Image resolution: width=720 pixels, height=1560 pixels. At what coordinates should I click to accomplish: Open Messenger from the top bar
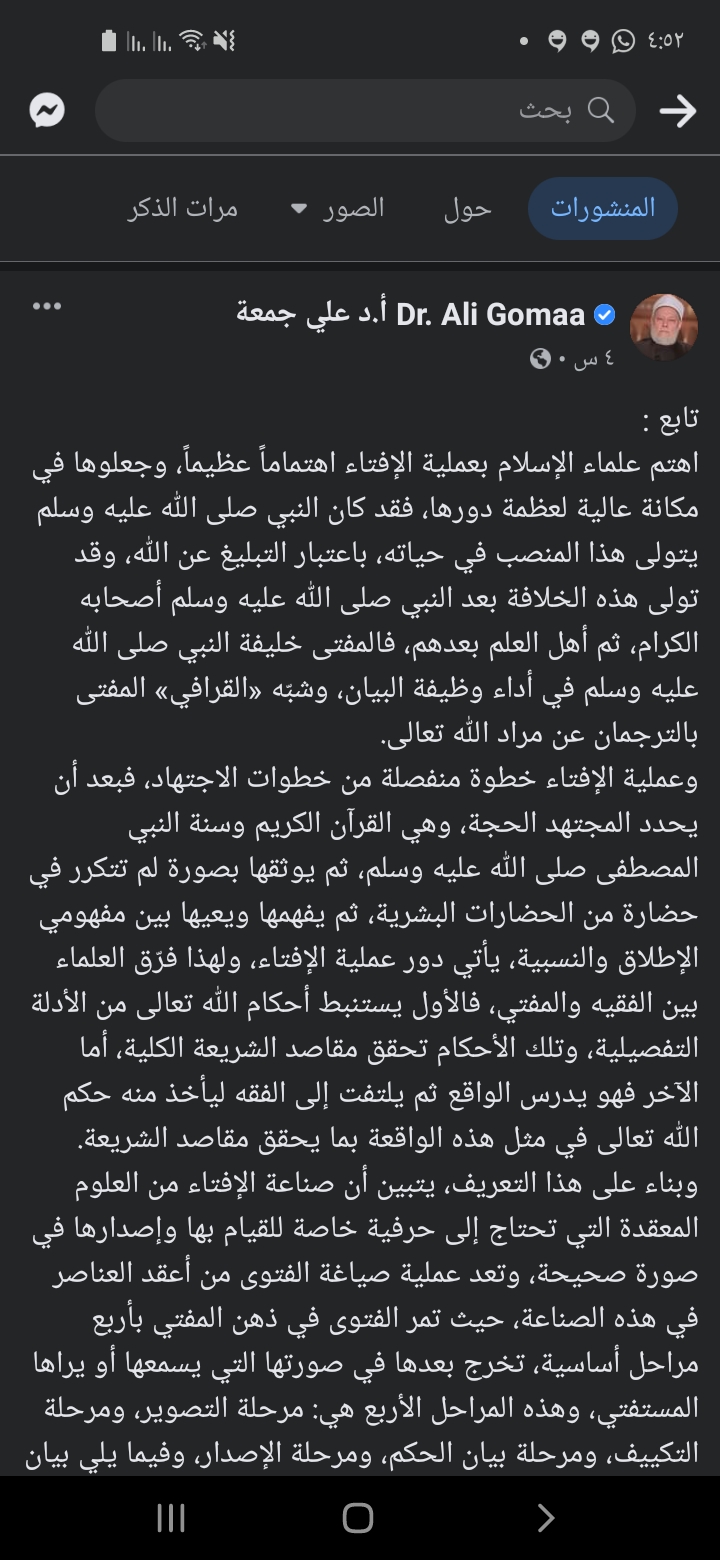tap(47, 110)
